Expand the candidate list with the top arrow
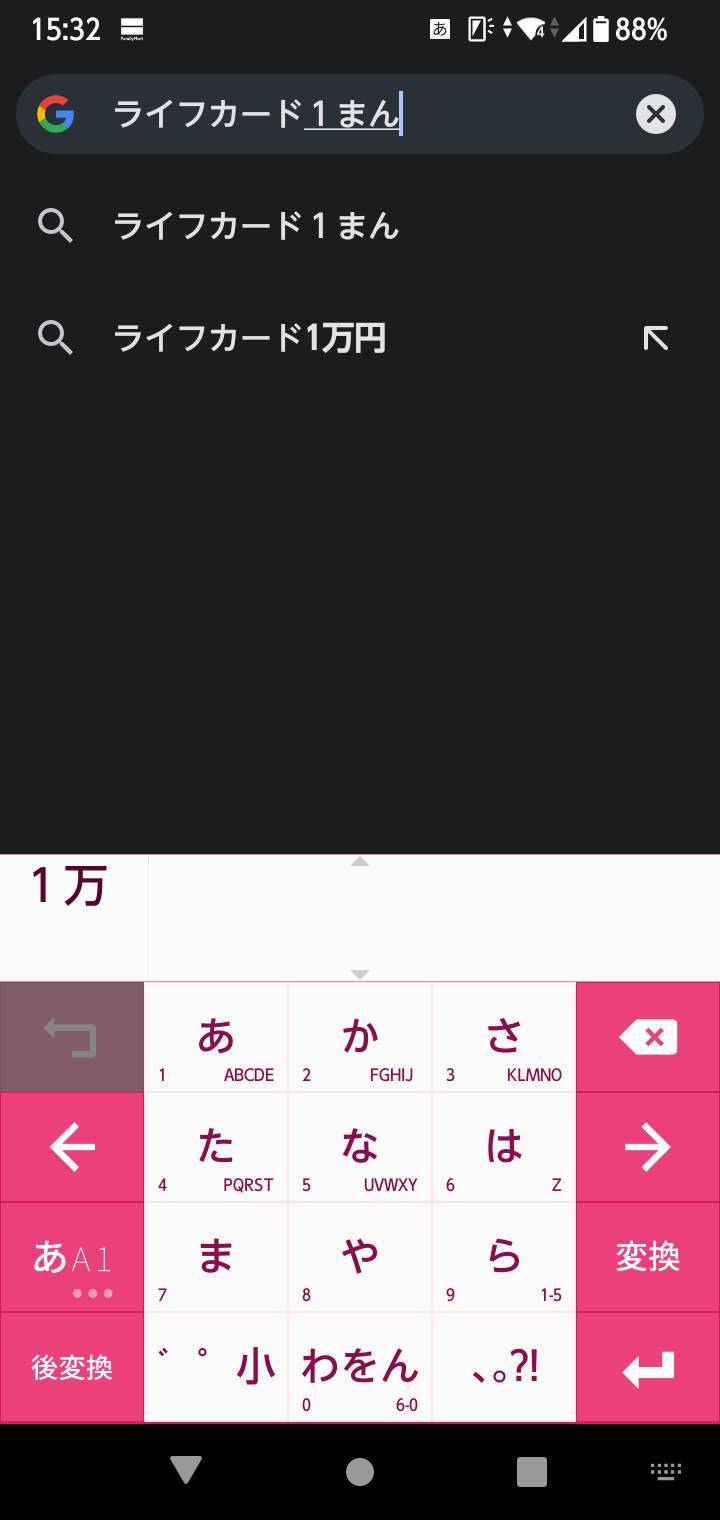The height and width of the screenshot is (1520, 720). [x=359, y=862]
